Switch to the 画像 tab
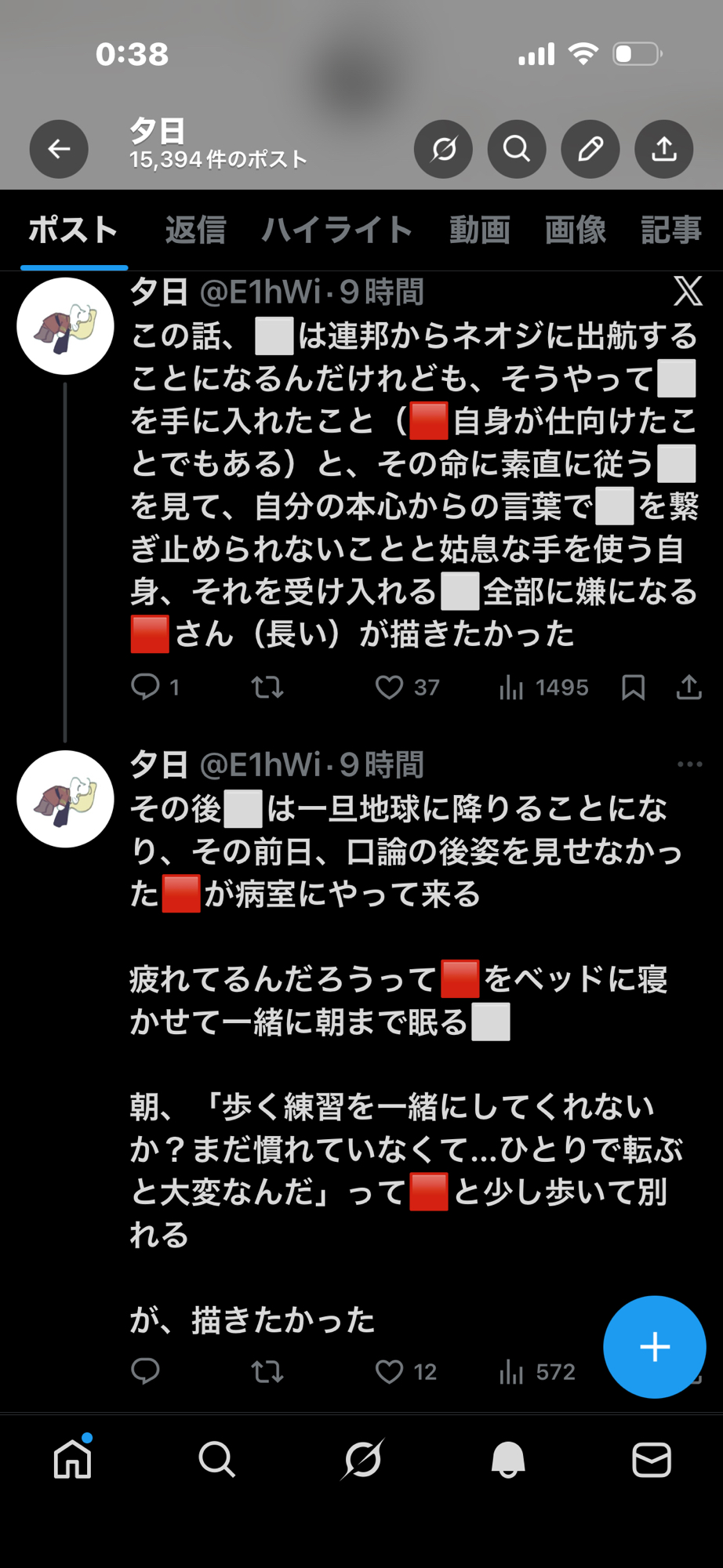The height and width of the screenshot is (1568, 723). pyautogui.click(x=575, y=230)
